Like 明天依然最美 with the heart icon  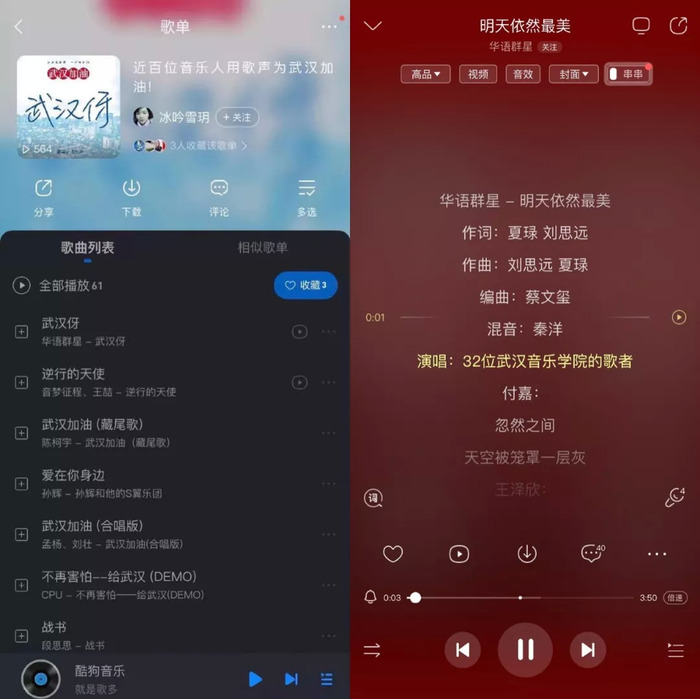393,554
